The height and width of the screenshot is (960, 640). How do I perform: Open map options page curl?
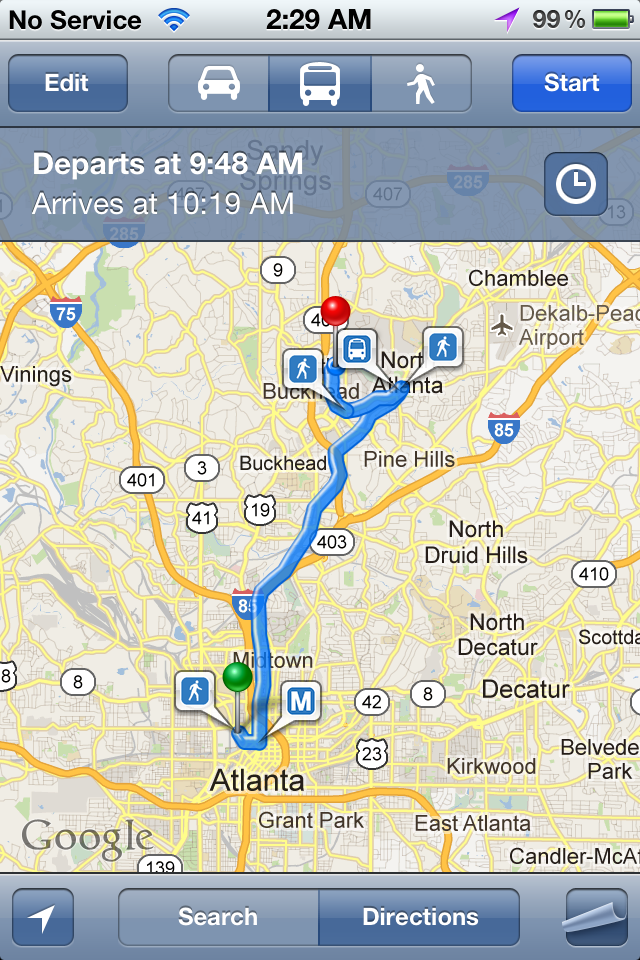pyautogui.click(x=595, y=917)
